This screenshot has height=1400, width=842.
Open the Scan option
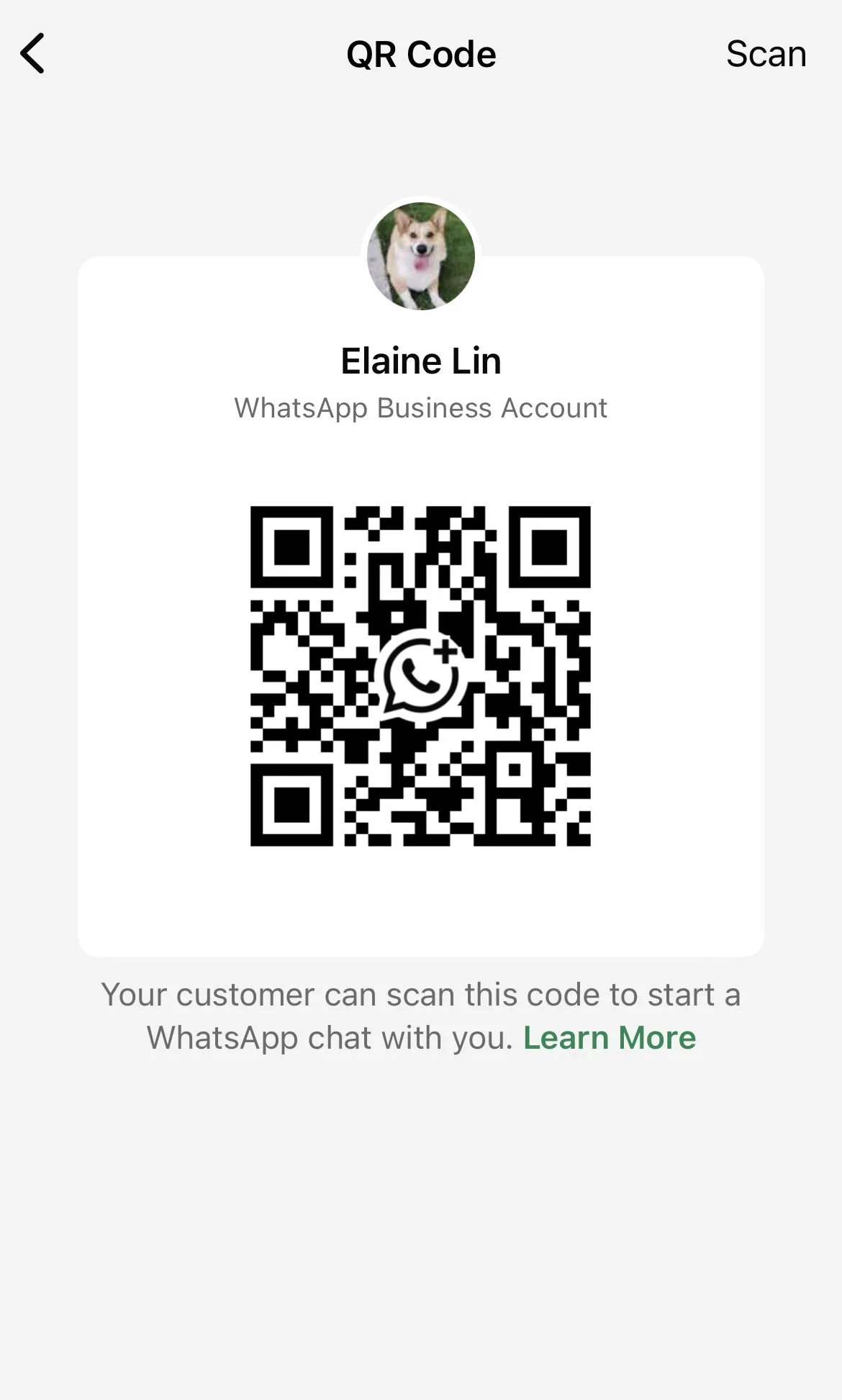[766, 54]
